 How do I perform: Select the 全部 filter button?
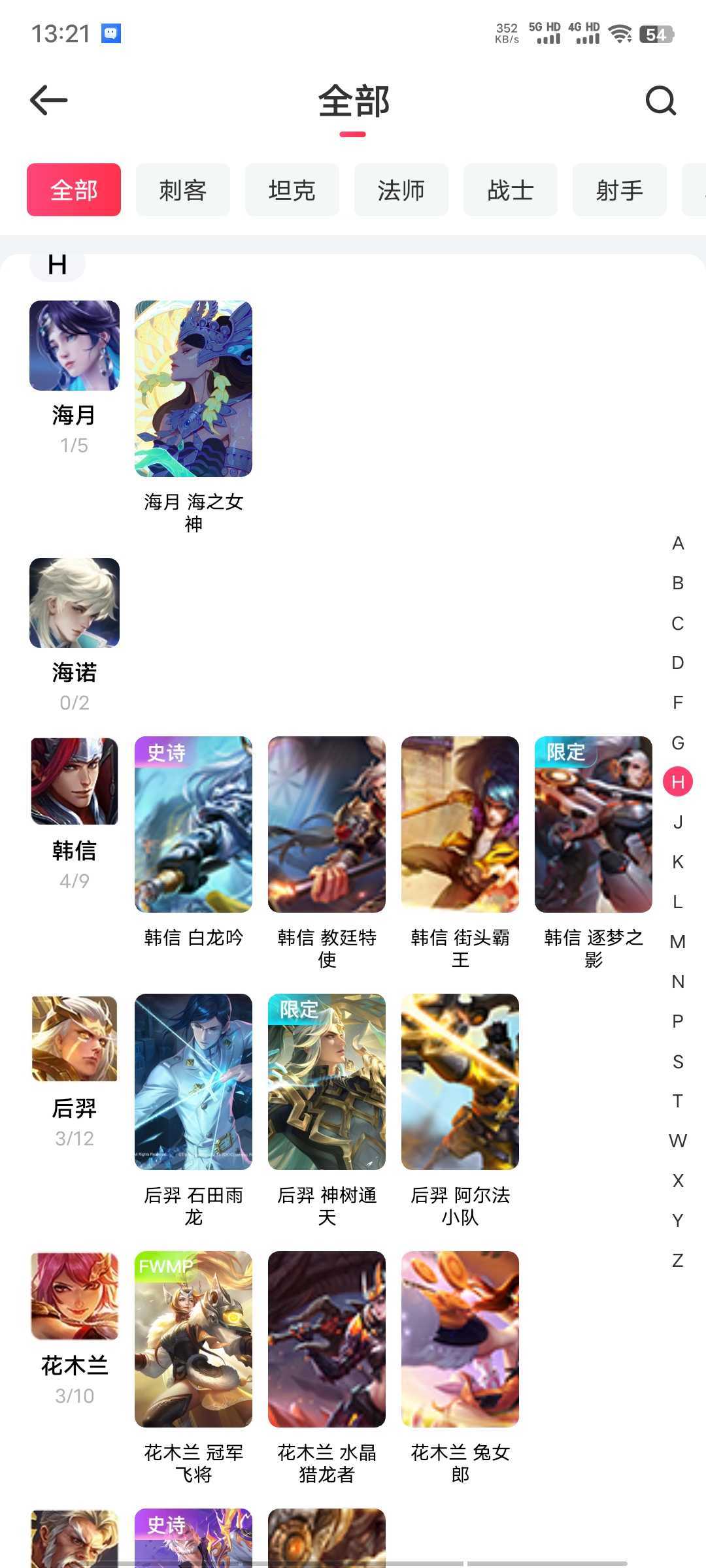(73, 190)
